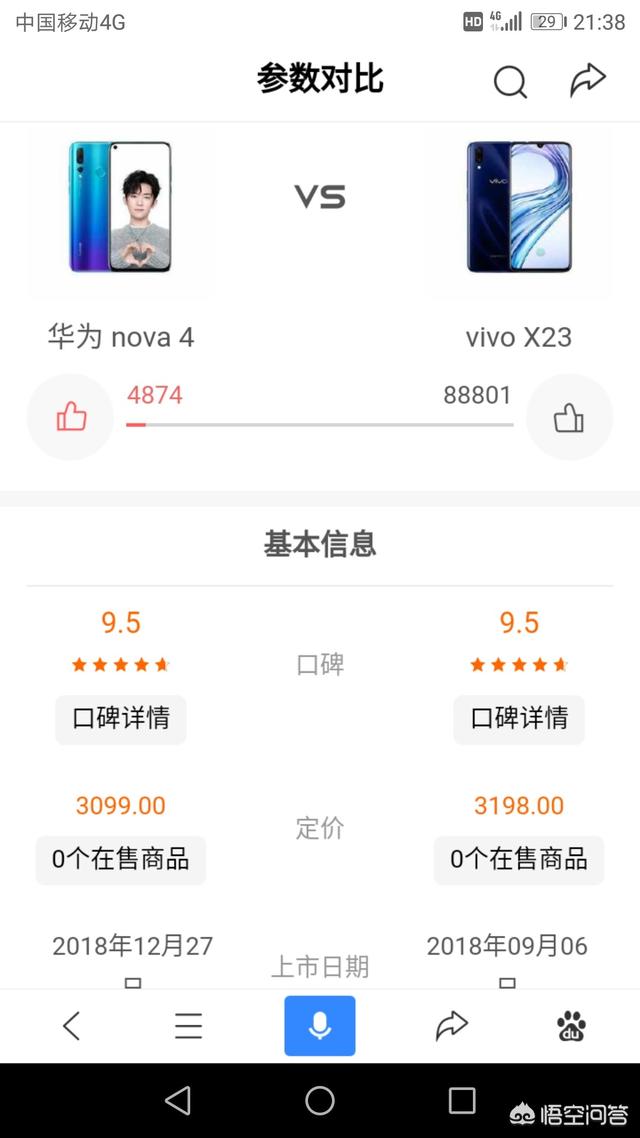The width and height of the screenshot is (640, 1138).
Task: Open the 华为 nova 4 phone image
Action: [120, 207]
